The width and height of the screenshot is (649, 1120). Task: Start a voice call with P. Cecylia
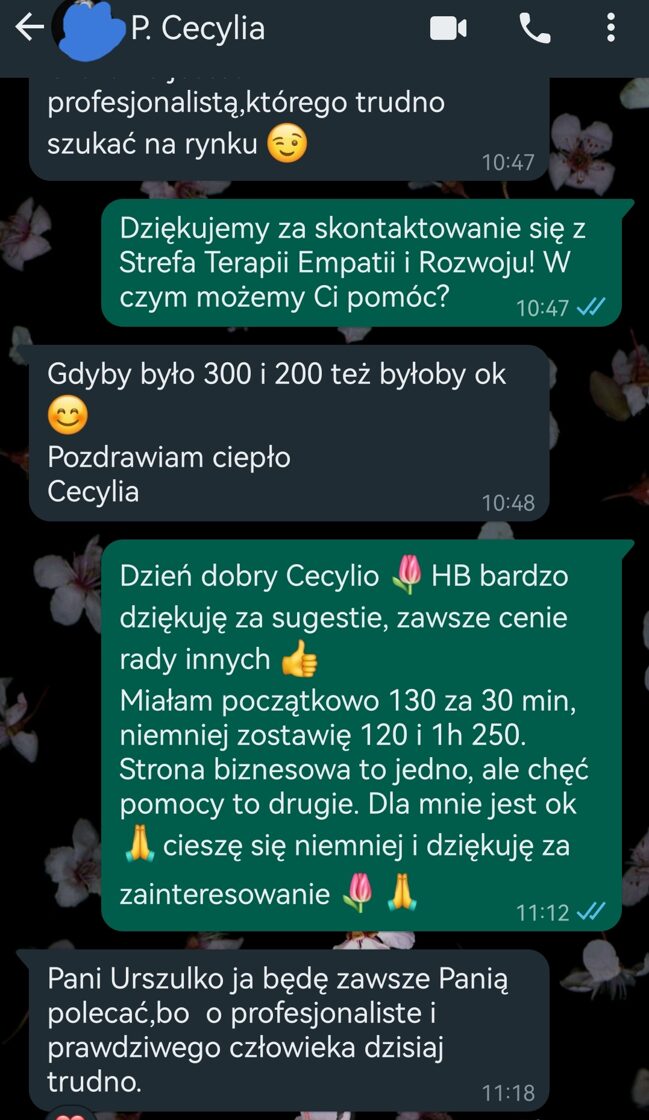pyautogui.click(x=535, y=28)
